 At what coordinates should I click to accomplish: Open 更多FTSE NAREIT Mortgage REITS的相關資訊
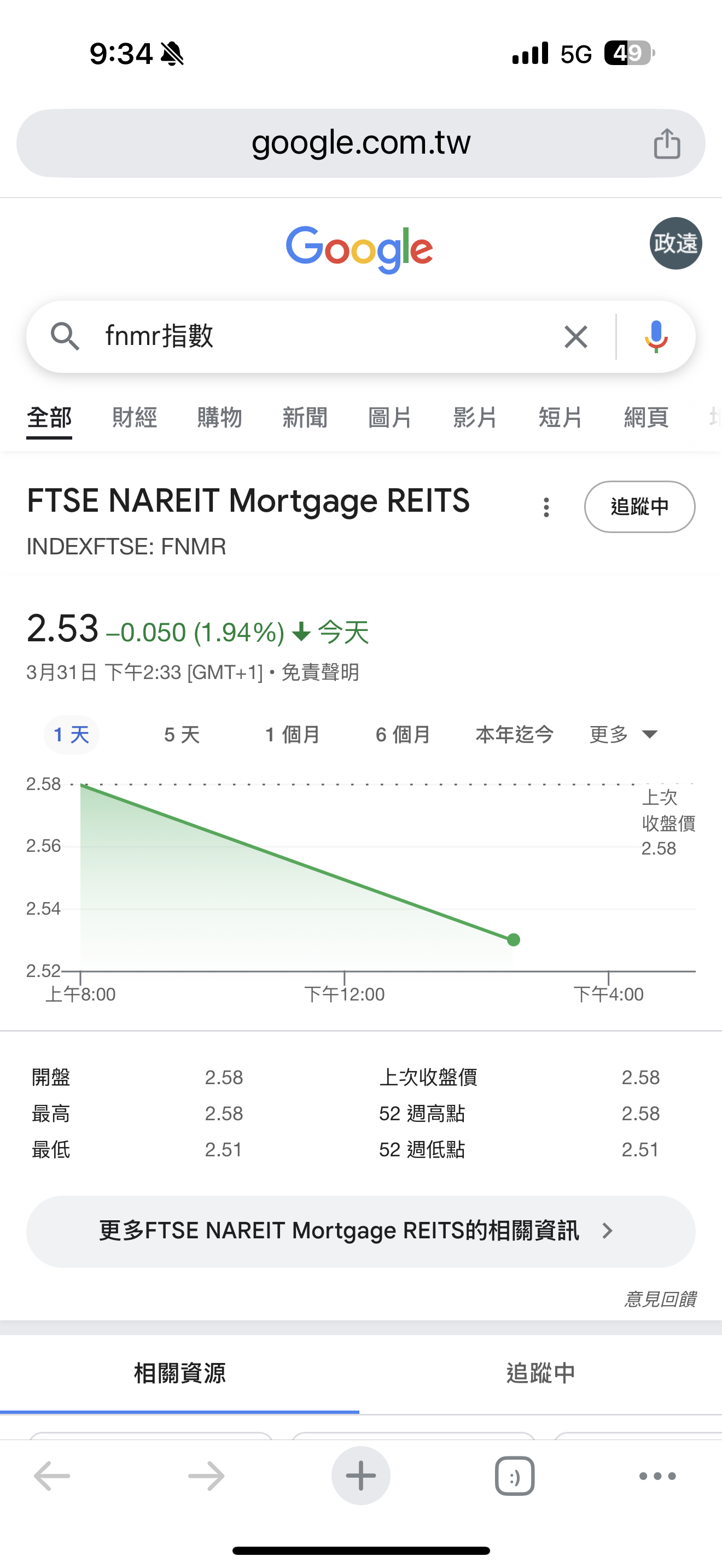pyautogui.click(x=360, y=1231)
